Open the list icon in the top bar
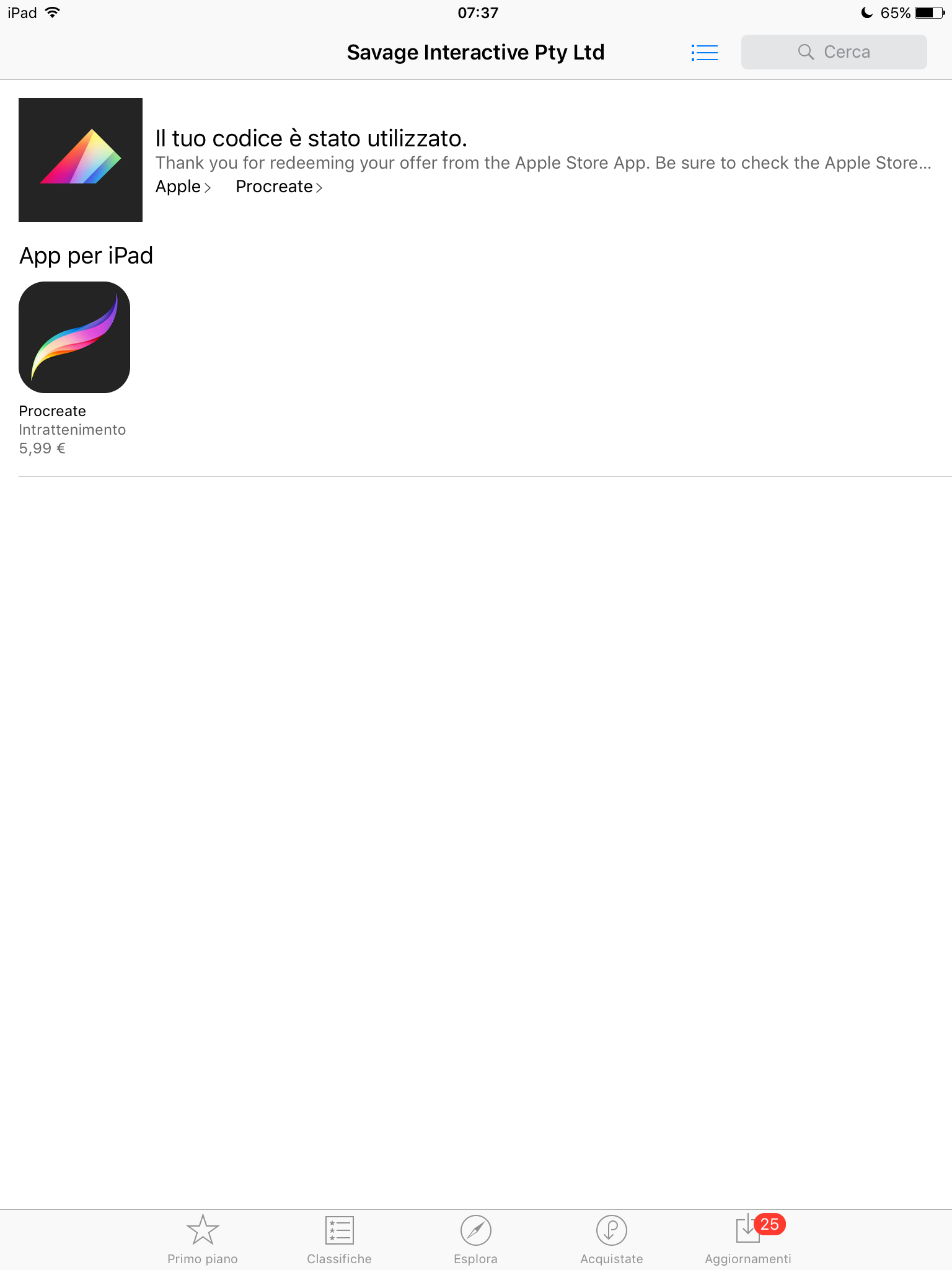This screenshot has height=1270, width=952. coord(704,53)
